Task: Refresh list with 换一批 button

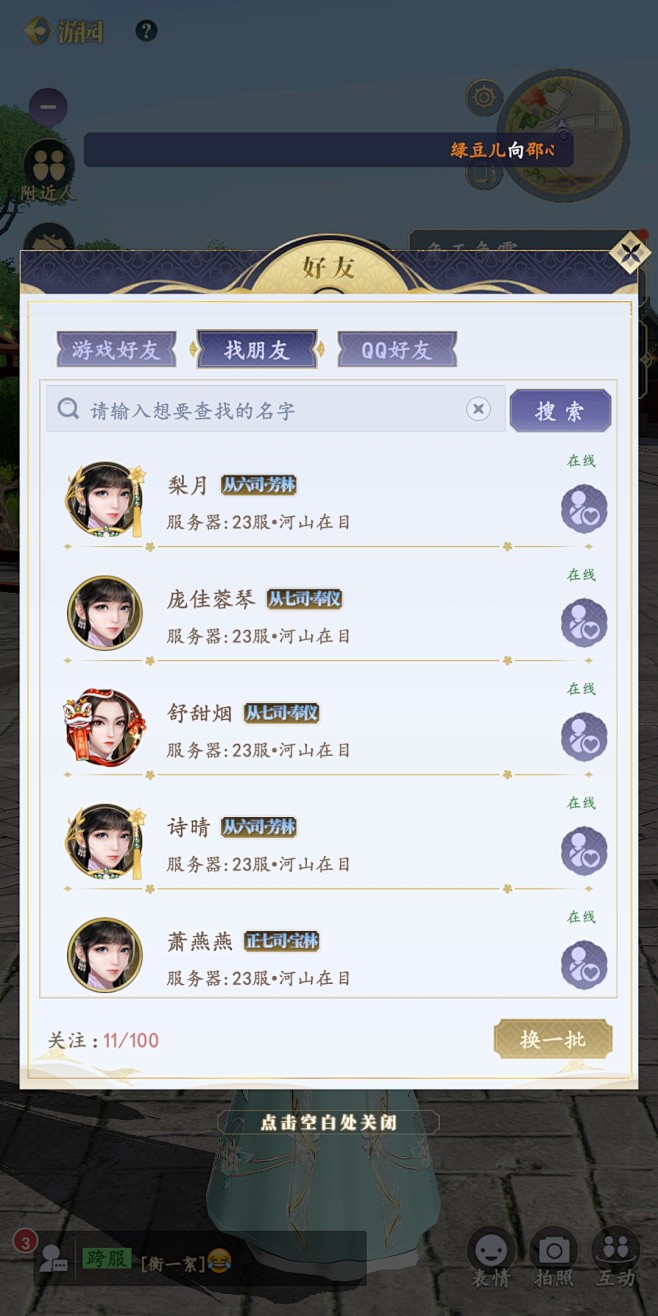Action: pos(553,1039)
